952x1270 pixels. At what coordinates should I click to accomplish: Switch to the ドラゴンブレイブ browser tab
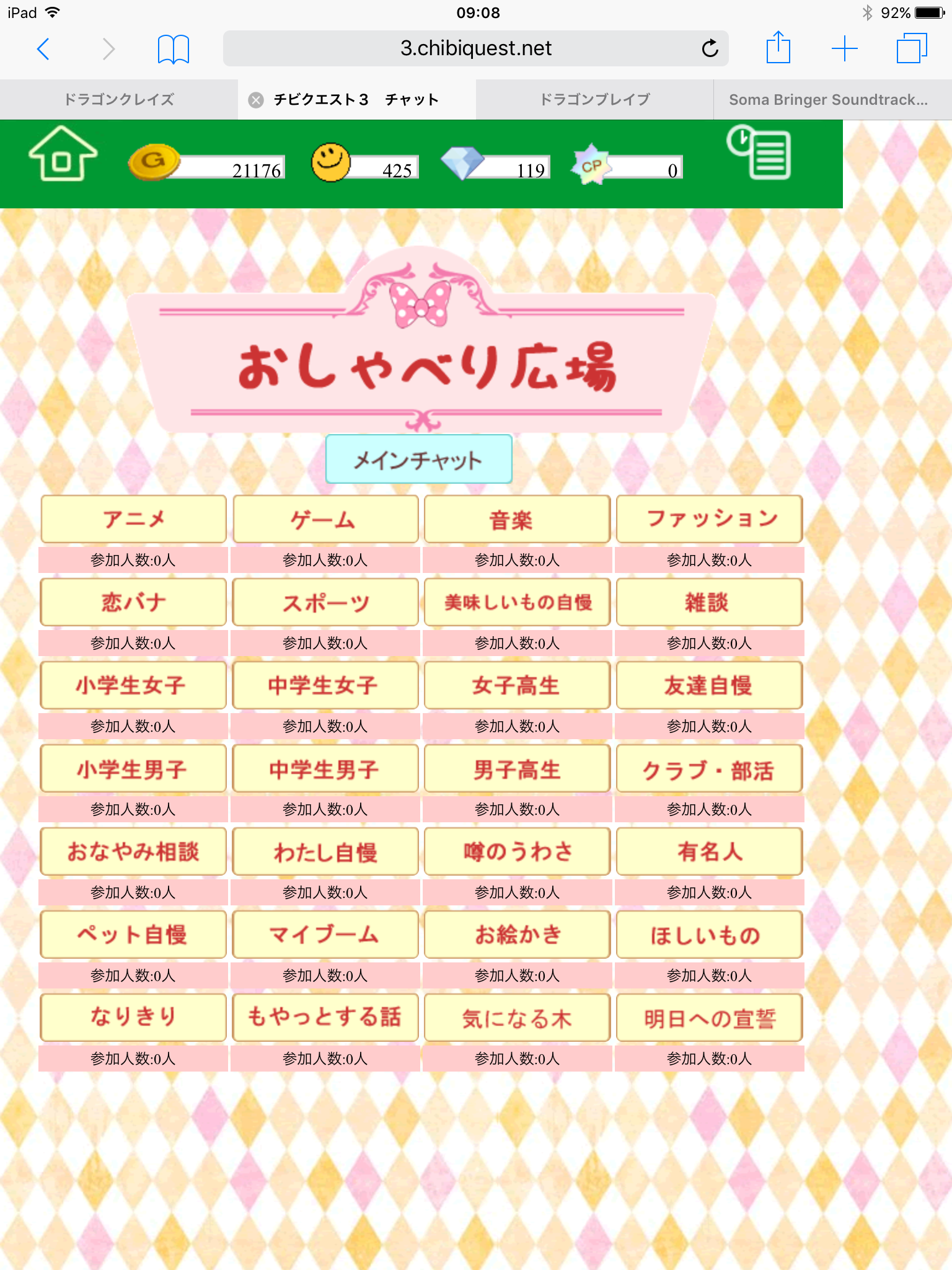click(594, 100)
